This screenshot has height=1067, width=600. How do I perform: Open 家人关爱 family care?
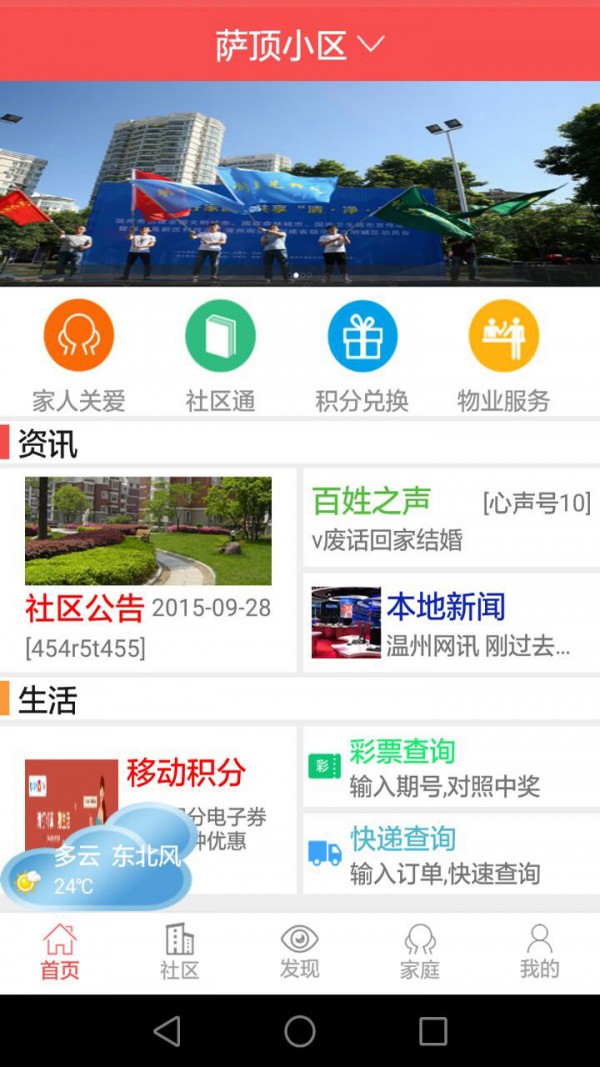click(79, 356)
